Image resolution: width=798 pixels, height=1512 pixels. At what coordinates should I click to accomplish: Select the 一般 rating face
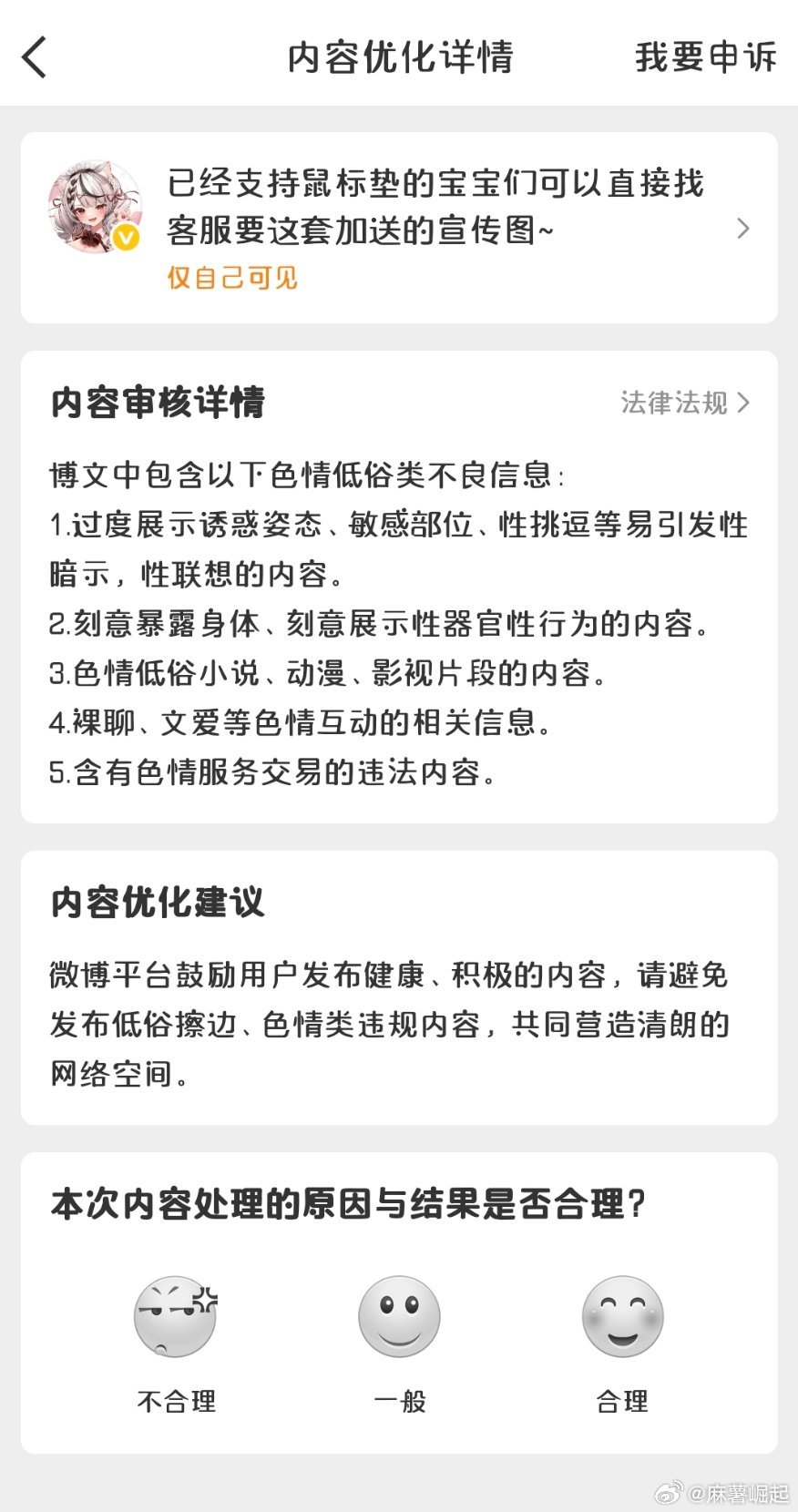399,1344
